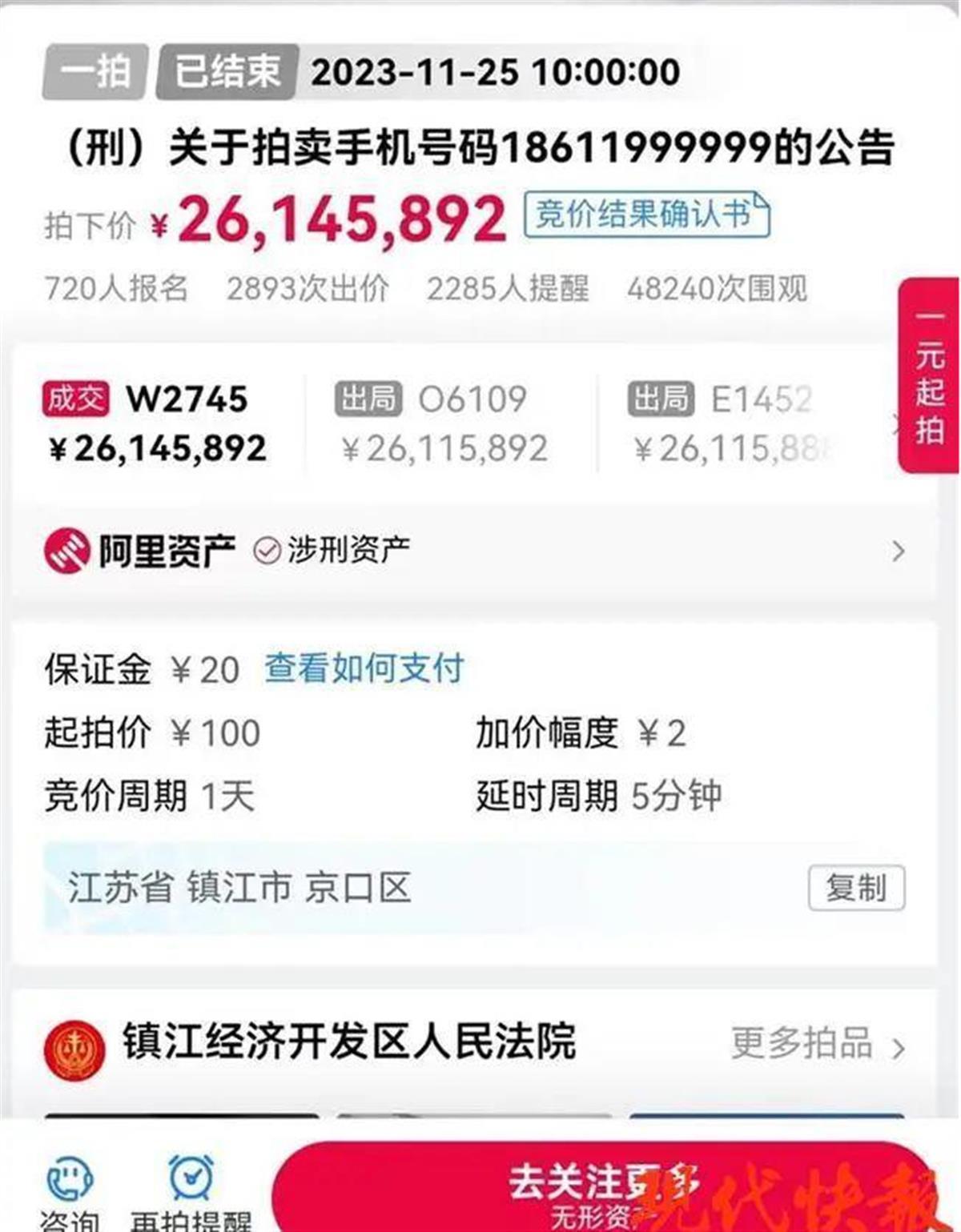The image size is (961, 1232).
Task: Tap the 查看如何支付 link
Action: click(x=364, y=668)
